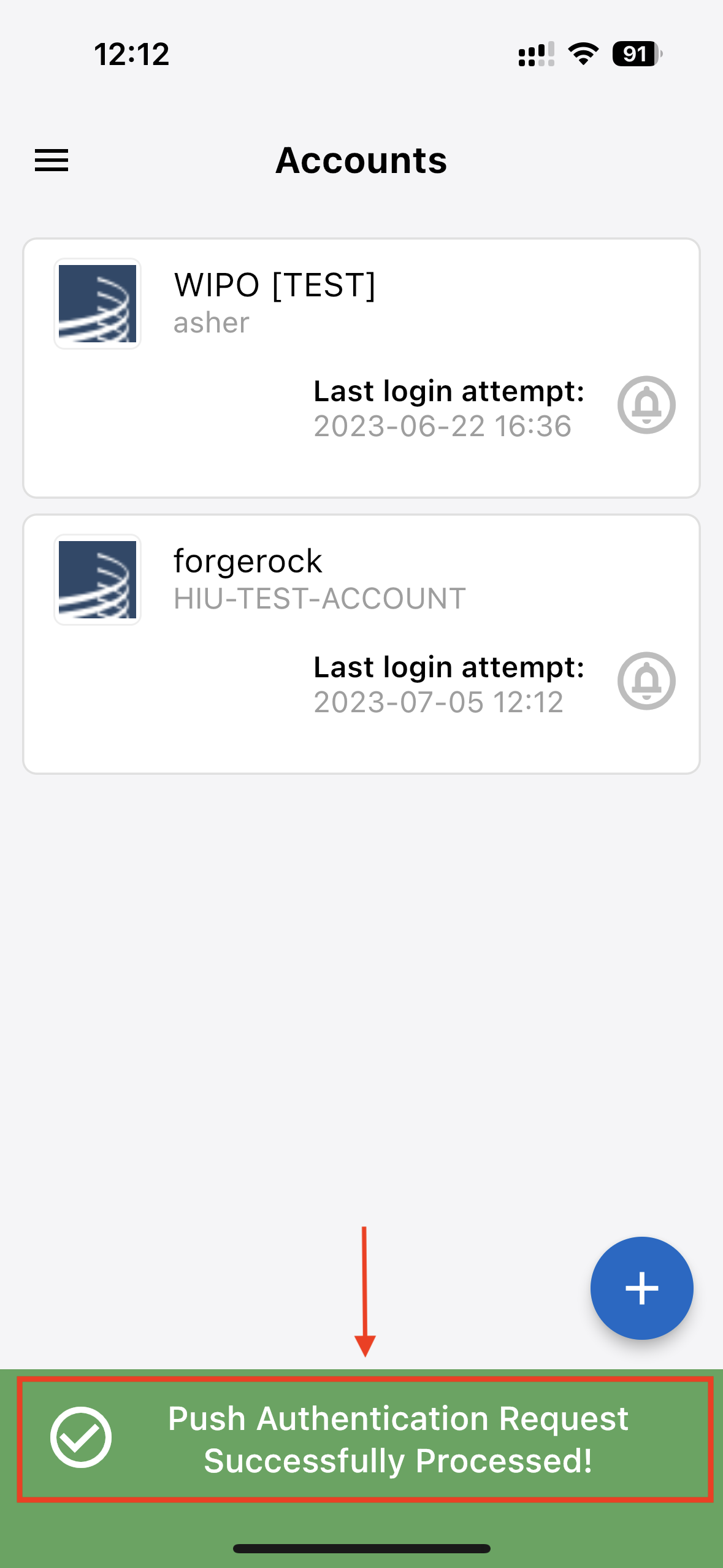Tap the asher username label
This screenshot has height=1568, width=723.
tap(210, 323)
